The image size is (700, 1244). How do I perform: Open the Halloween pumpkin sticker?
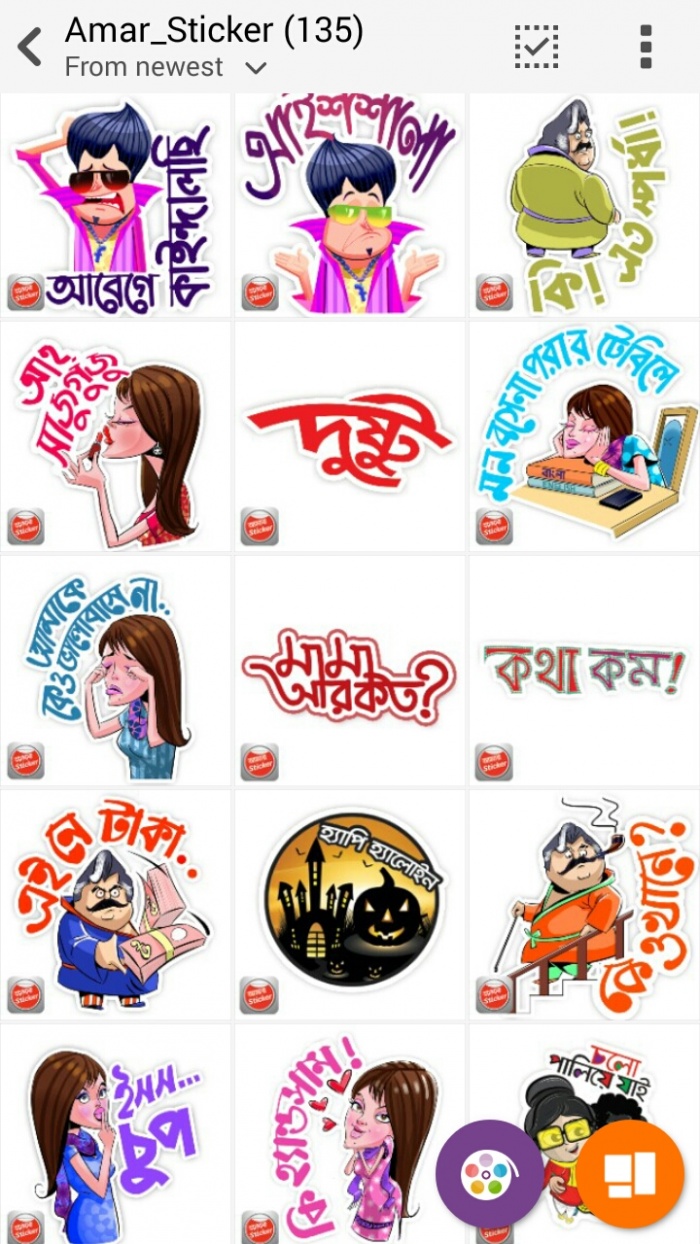tap(350, 903)
